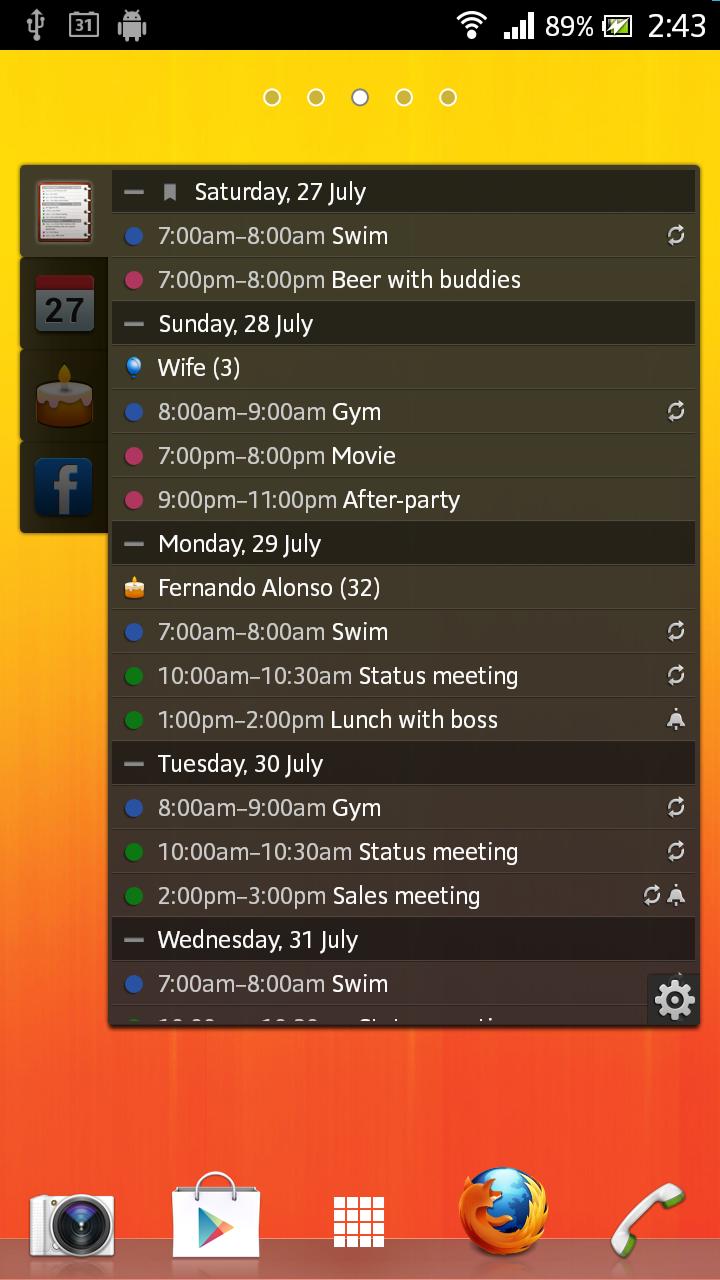Image resolution: width=720 pixels, height=1280 pixels.
Task: Open the Movie event on Sunday
Action: pos(400,456)
